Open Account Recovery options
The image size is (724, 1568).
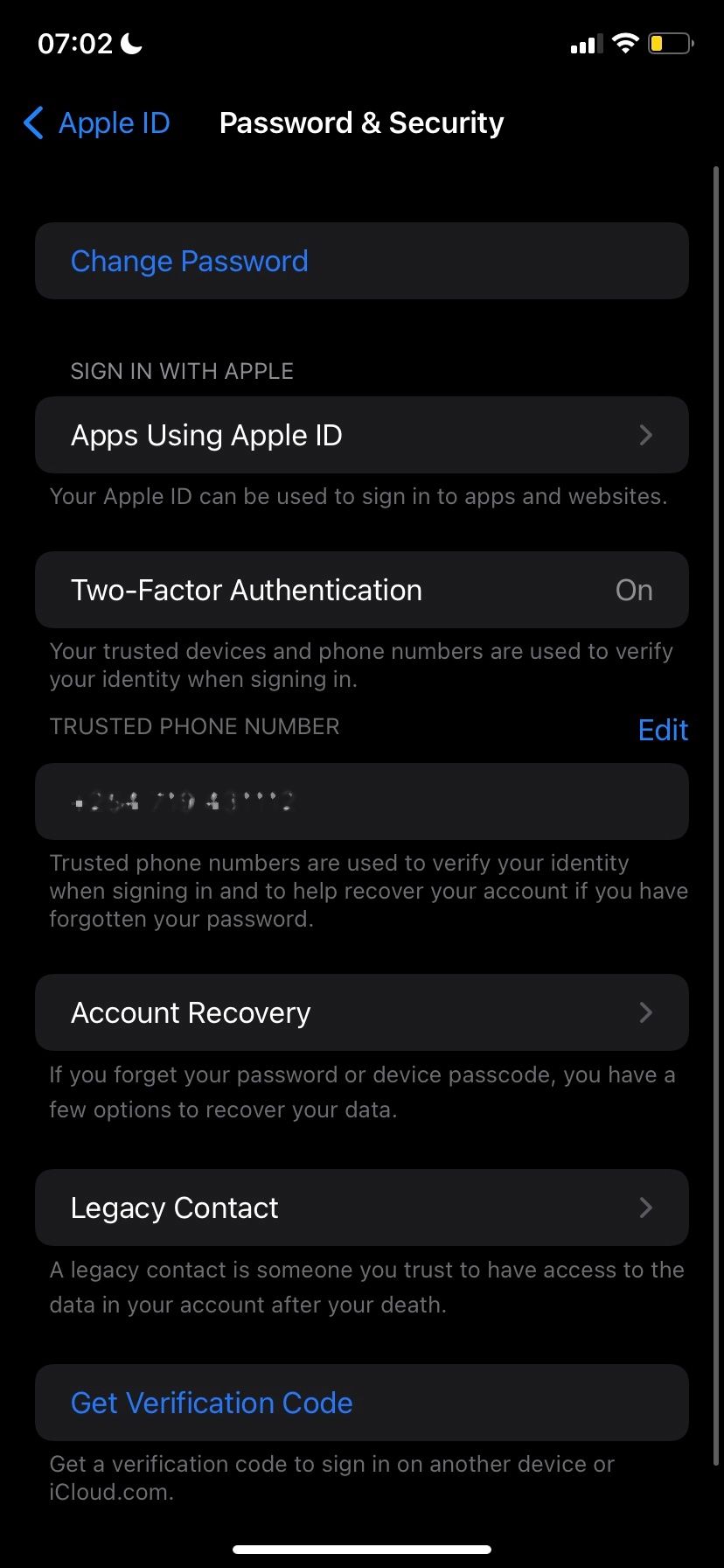362,1012
